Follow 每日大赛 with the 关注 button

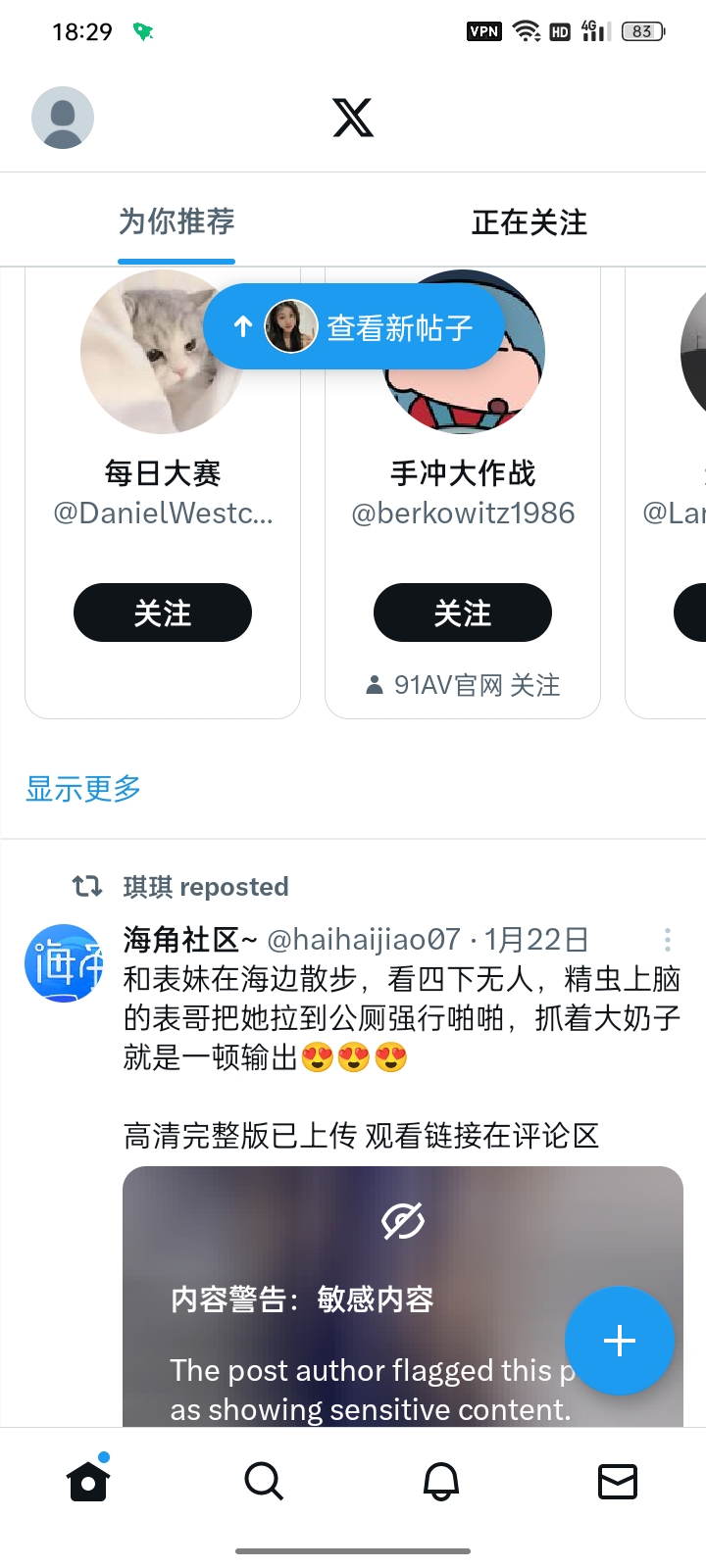(163, 612)
